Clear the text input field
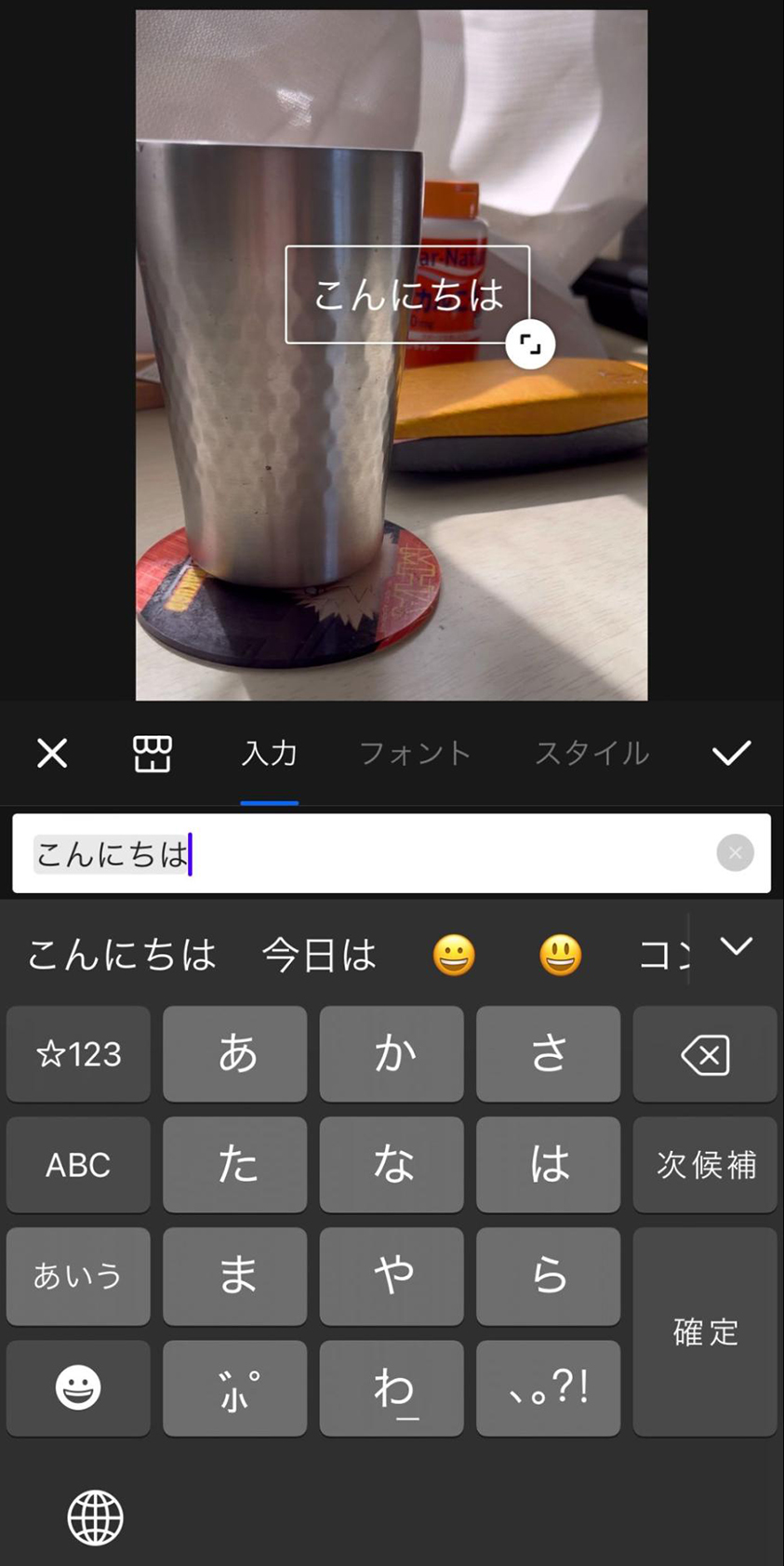The height and width of the screenshot is (1566, 784). click(735, 852)
